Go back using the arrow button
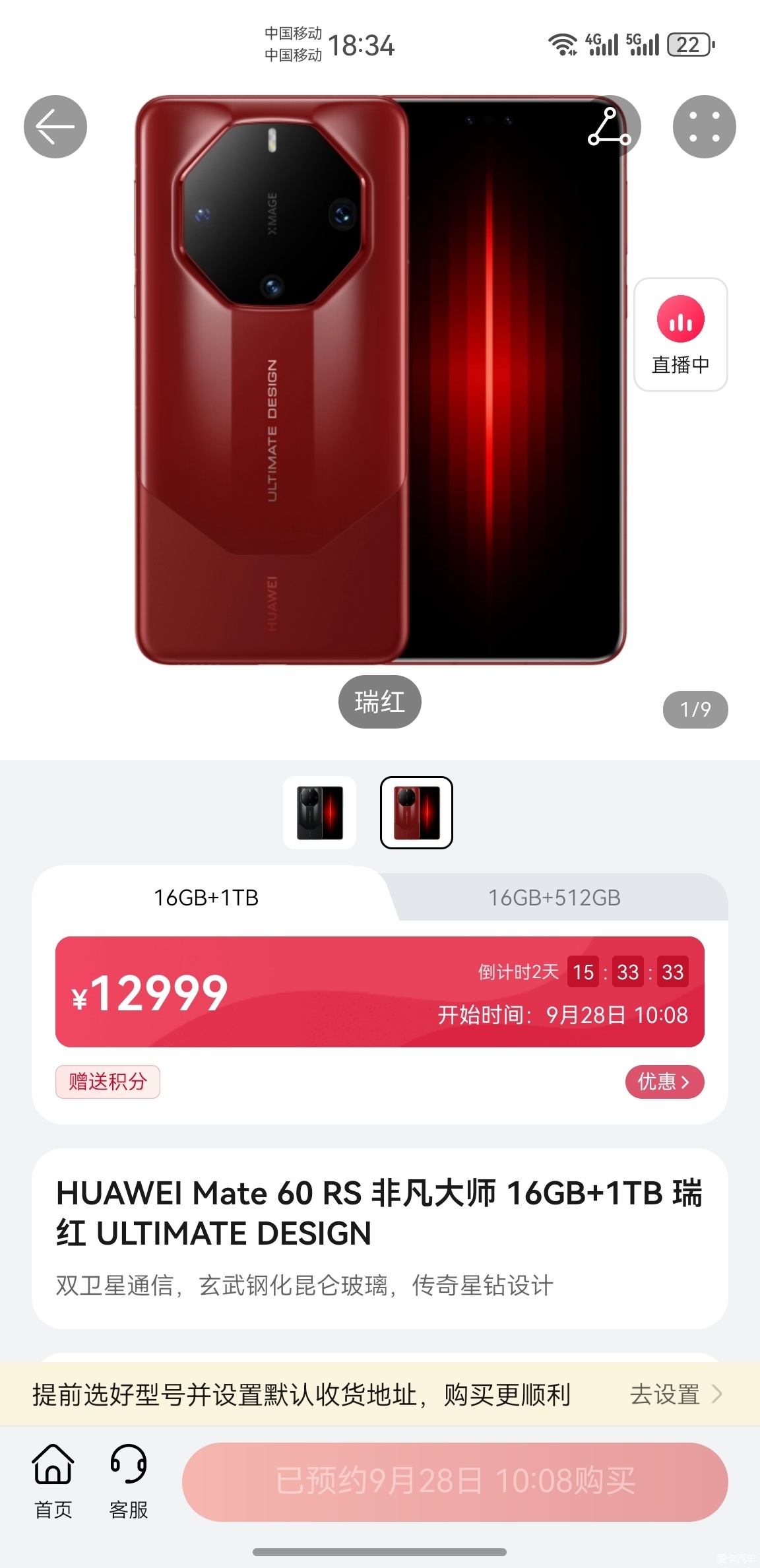This screenshot has width=760, height=1568. [x=55, y=127]
